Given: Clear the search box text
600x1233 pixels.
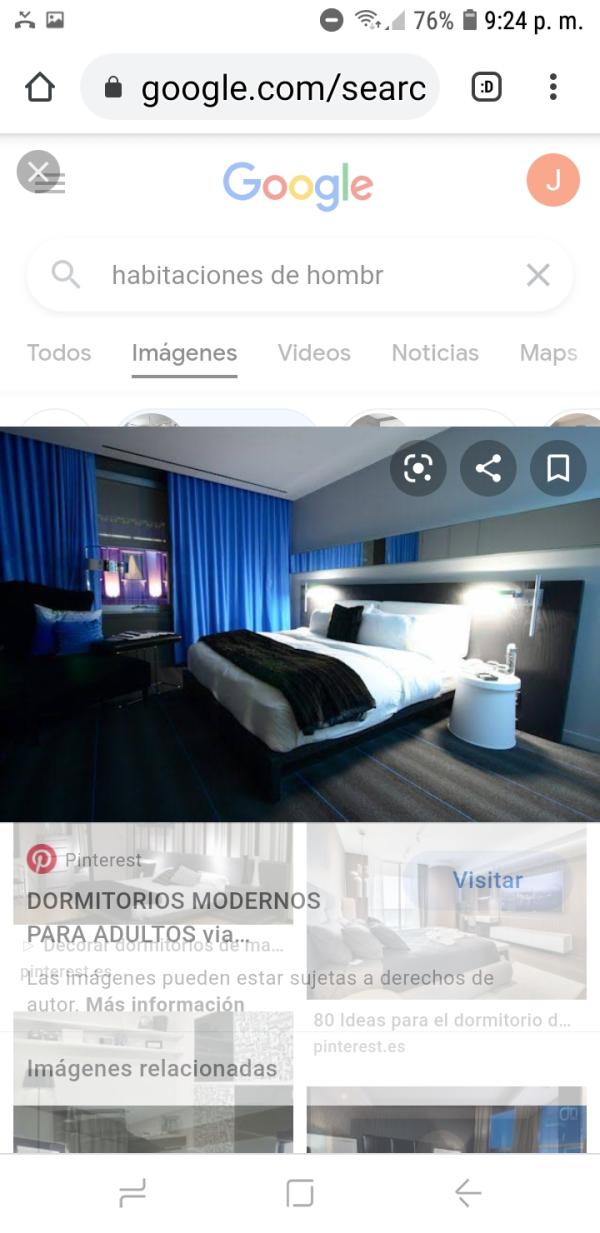Looking at the screenshot, I should pyautogui.click(x=538, y=275).
